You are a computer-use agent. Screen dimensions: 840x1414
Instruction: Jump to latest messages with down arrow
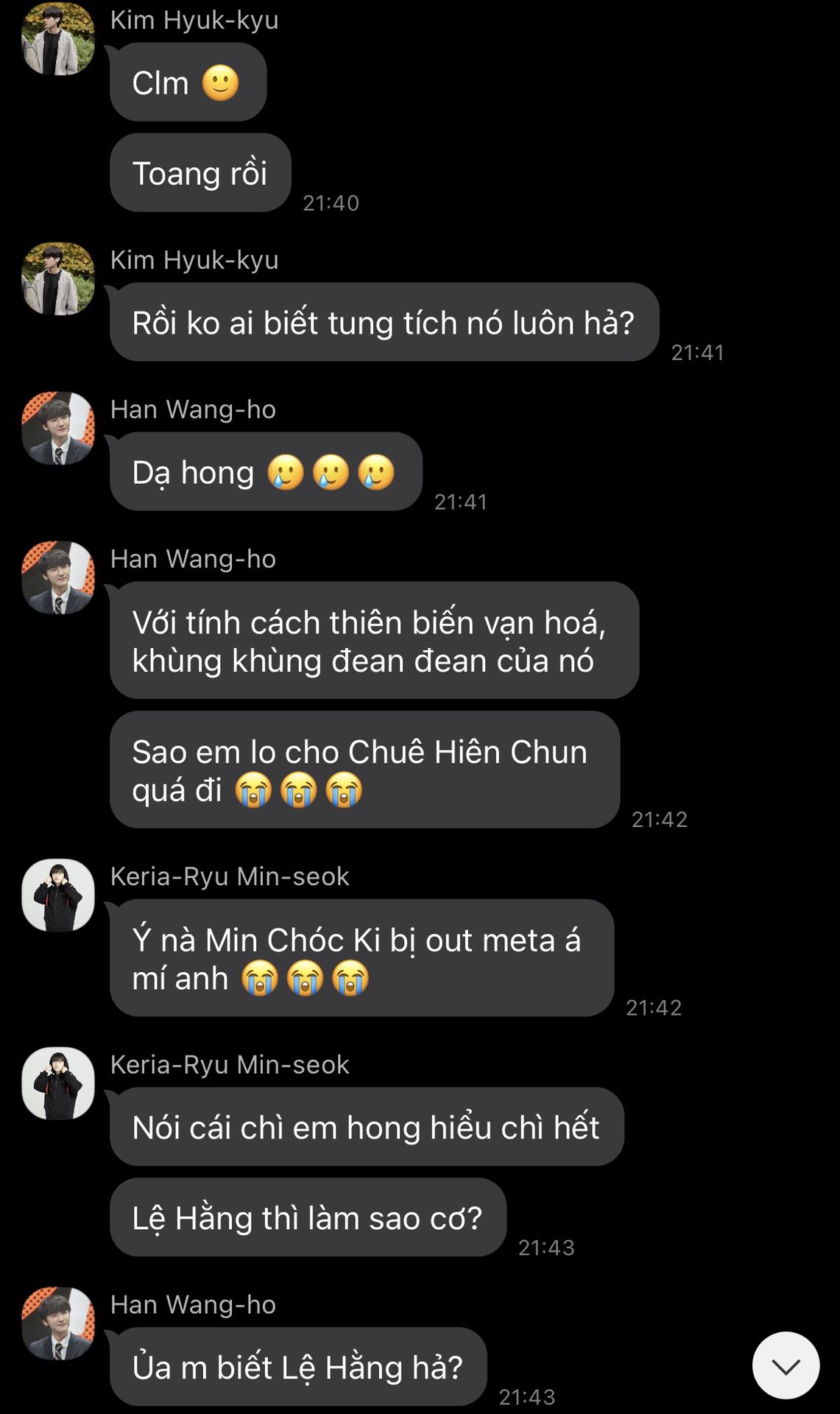786,1365
